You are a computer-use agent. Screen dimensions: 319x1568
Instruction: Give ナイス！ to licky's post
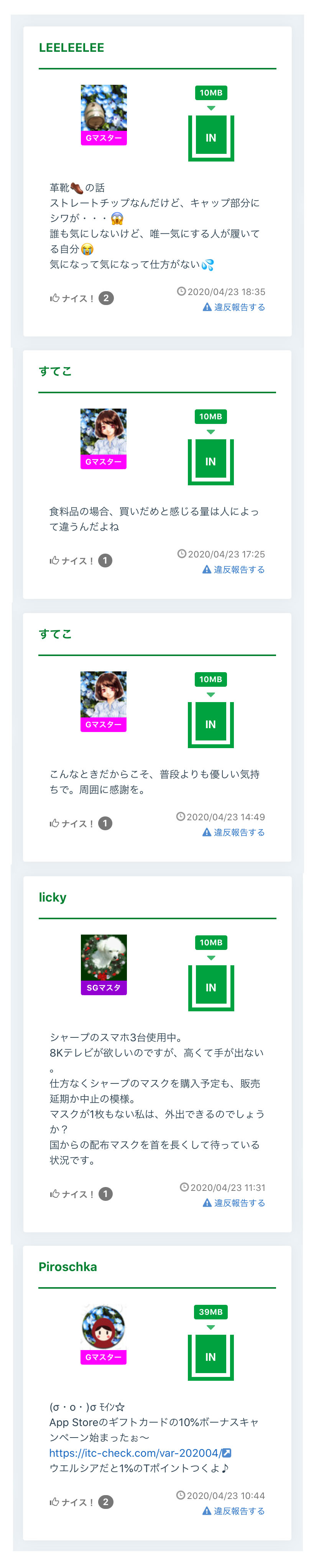coord(72,1194)
